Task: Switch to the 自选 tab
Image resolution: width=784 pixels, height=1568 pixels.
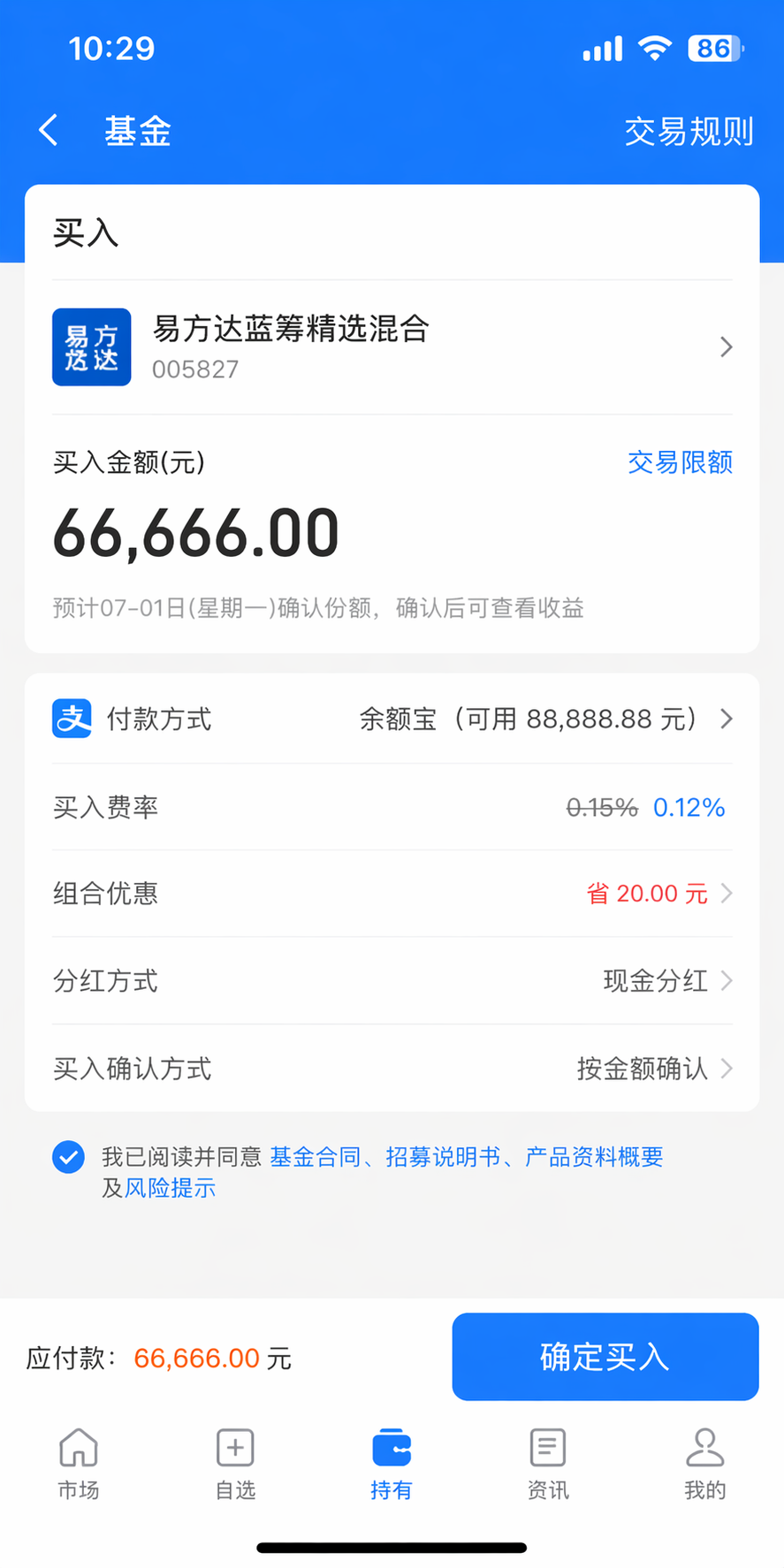Action: [235, 1465]
